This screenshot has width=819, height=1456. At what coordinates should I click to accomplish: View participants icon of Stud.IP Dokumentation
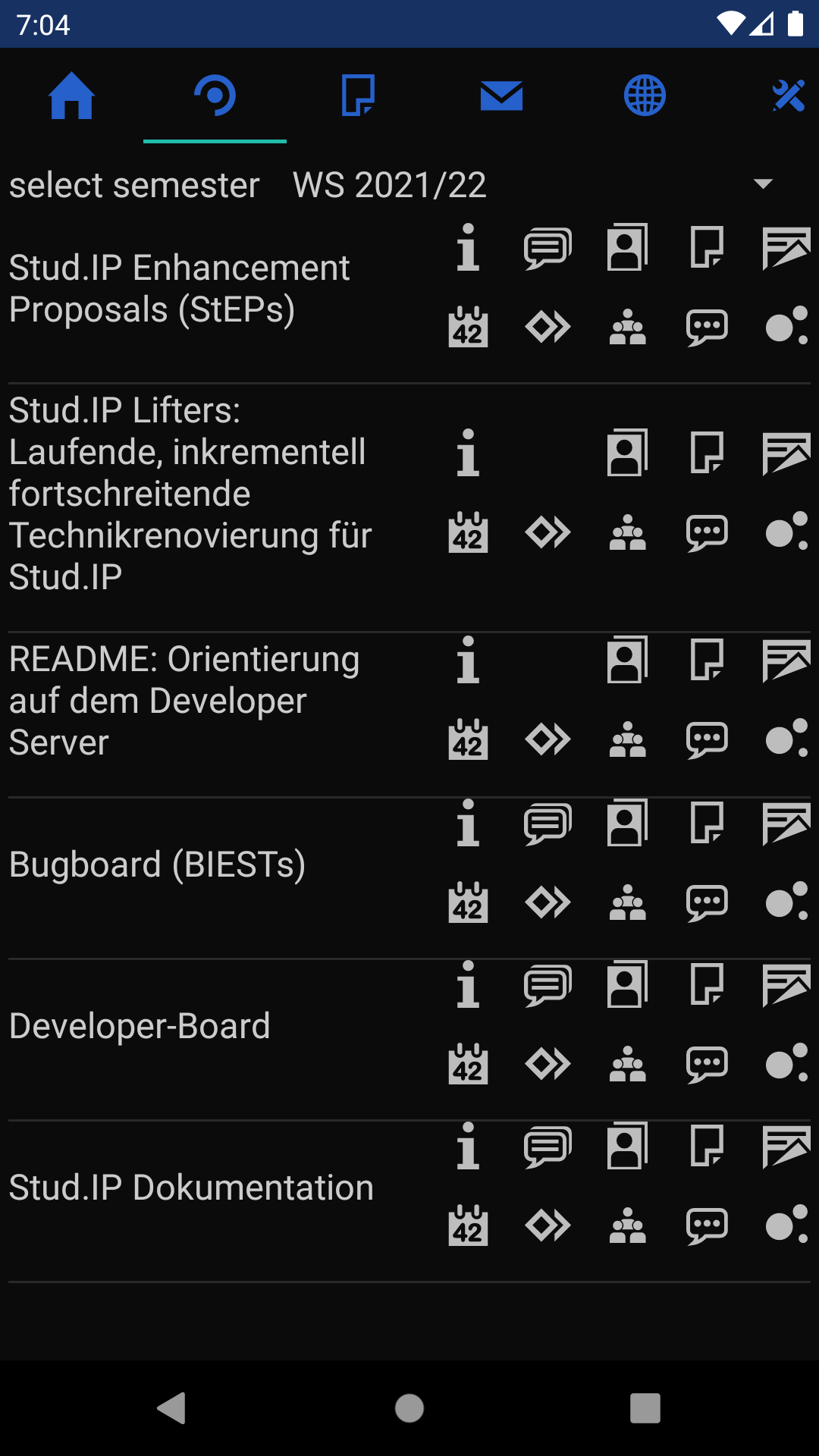[x=627, y=1147]
